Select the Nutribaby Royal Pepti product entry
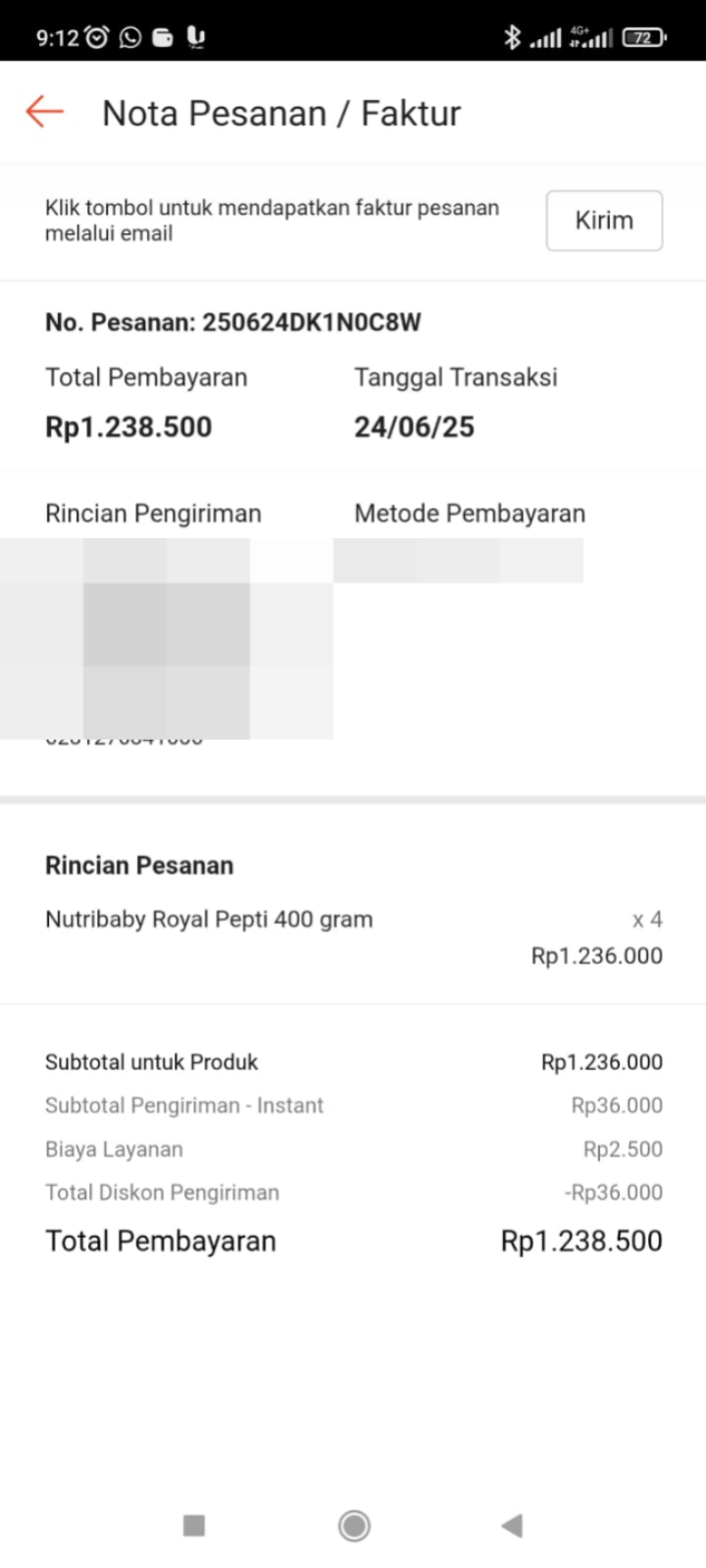This screenshot has height=1568, width=706. tap(209, 919)
